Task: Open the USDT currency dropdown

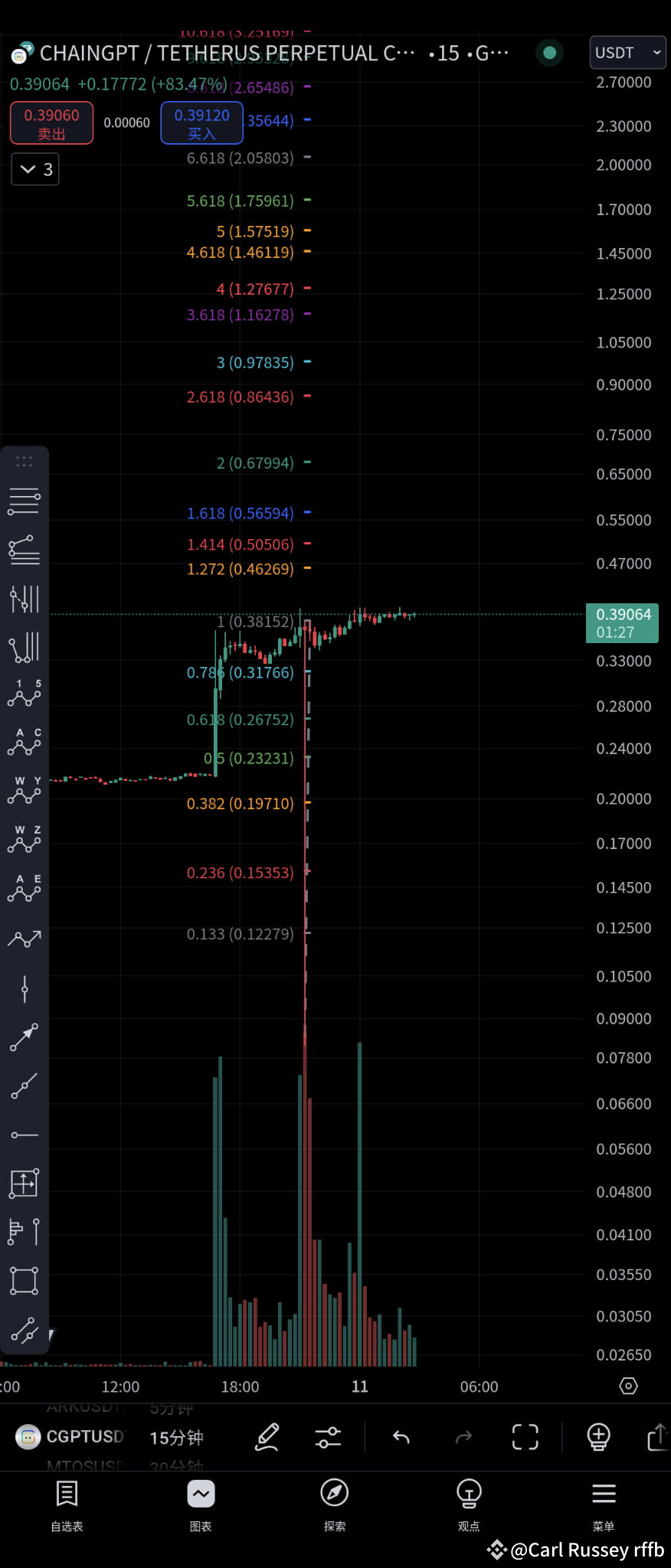Action: pos(627,53)
